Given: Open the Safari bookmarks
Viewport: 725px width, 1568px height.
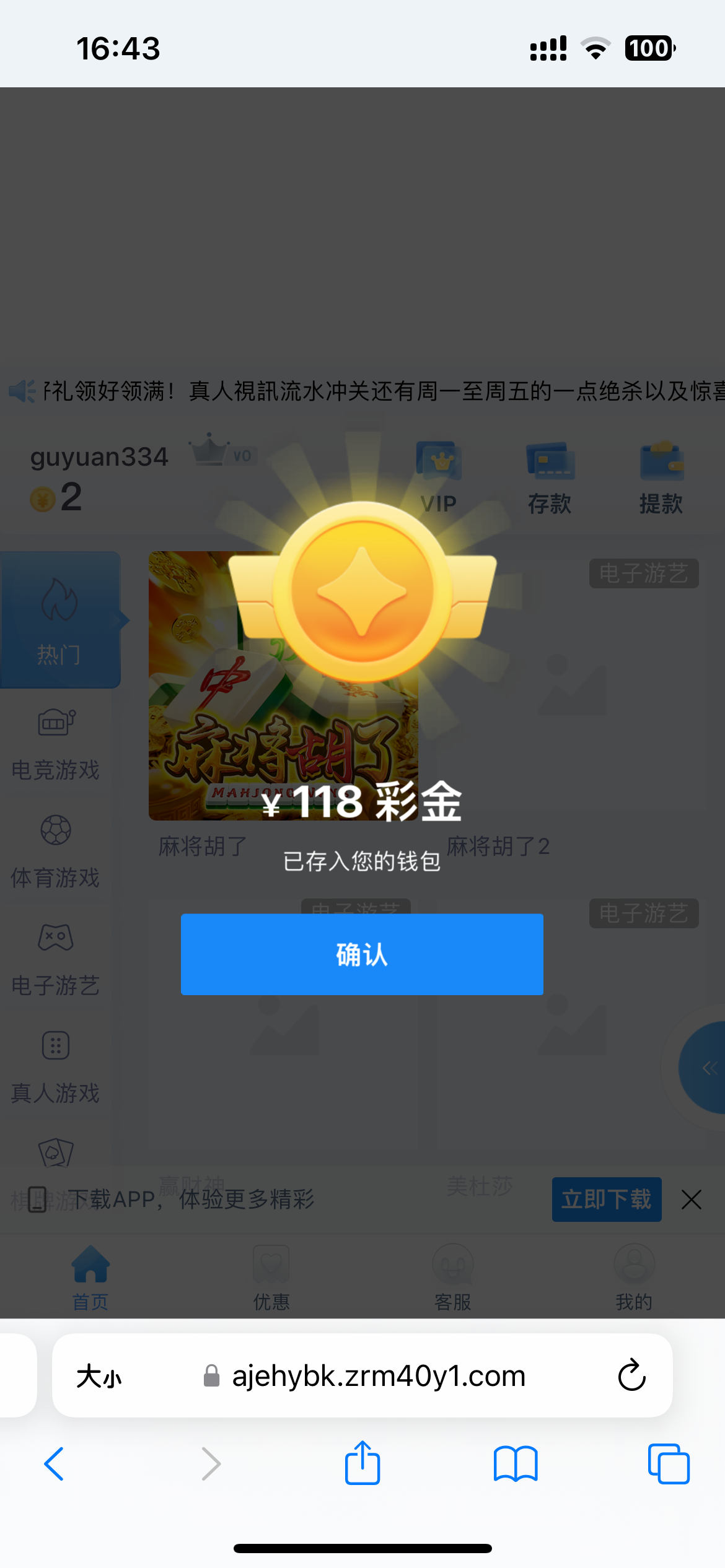Looking at the screenshot, I should pyautogui.click(x=515, y=1464).
